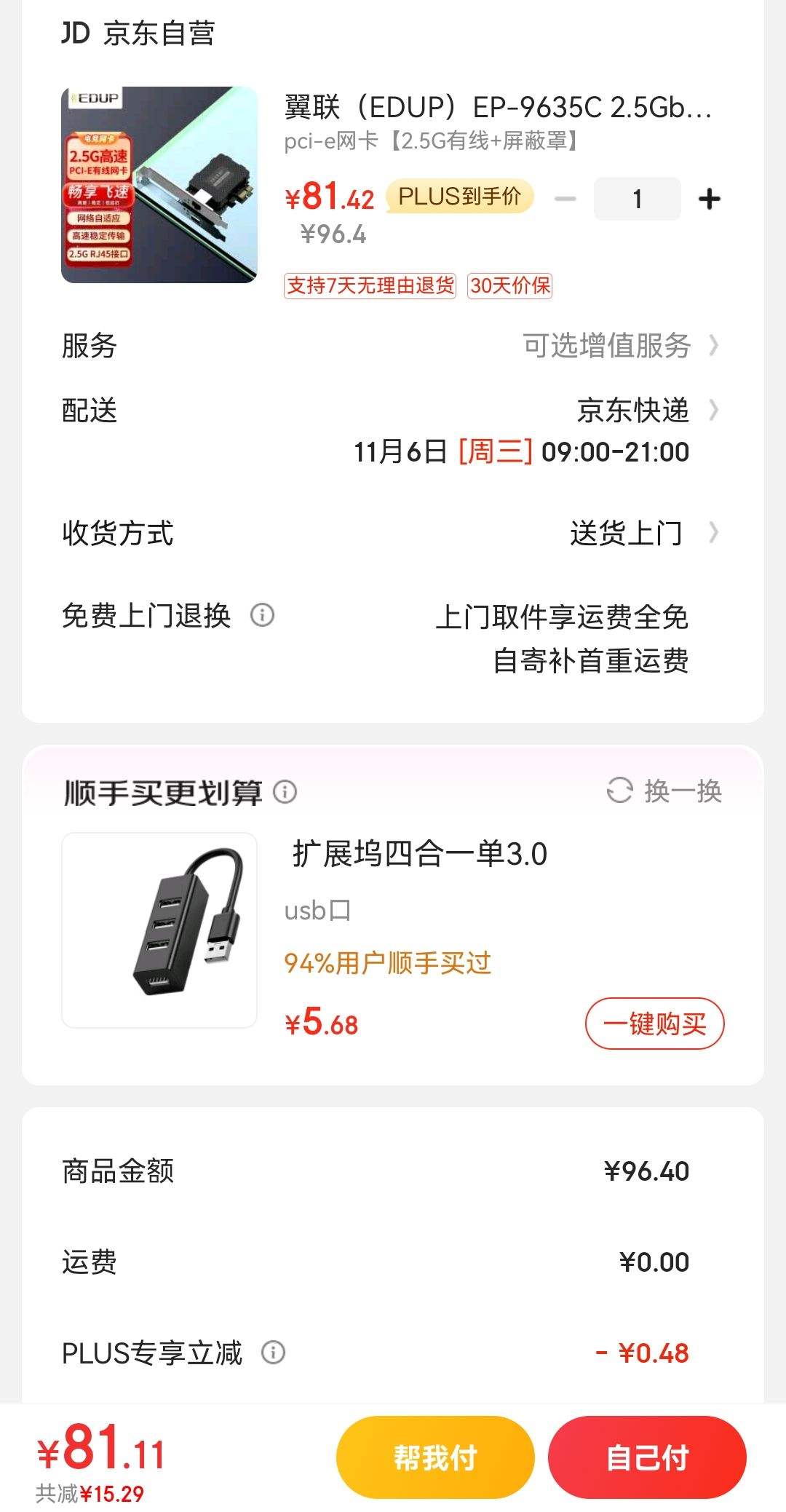
Task: View info about 免费上门退换
Action: (x=262, y=615)
